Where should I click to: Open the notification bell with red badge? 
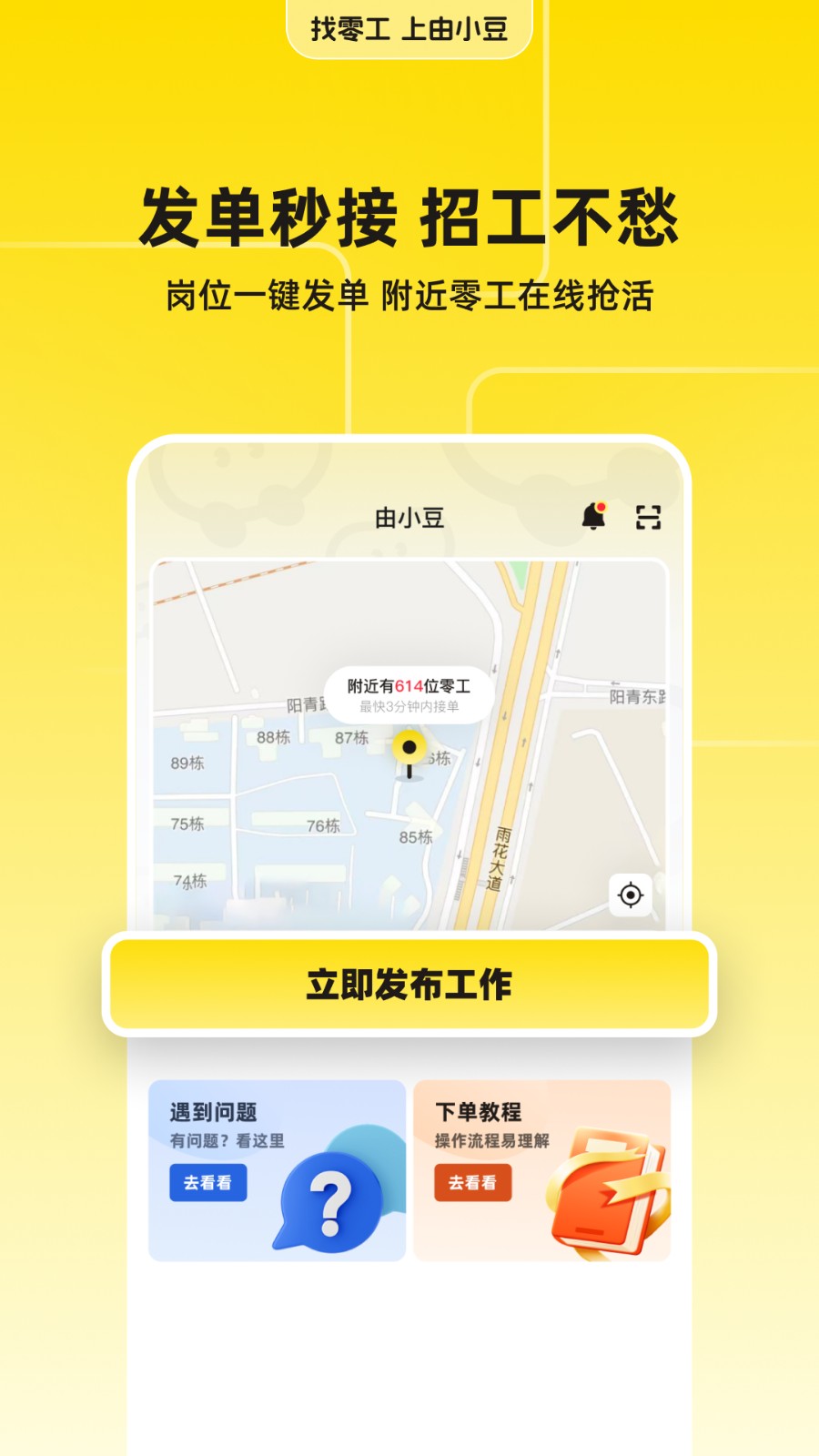pos(595,515)
